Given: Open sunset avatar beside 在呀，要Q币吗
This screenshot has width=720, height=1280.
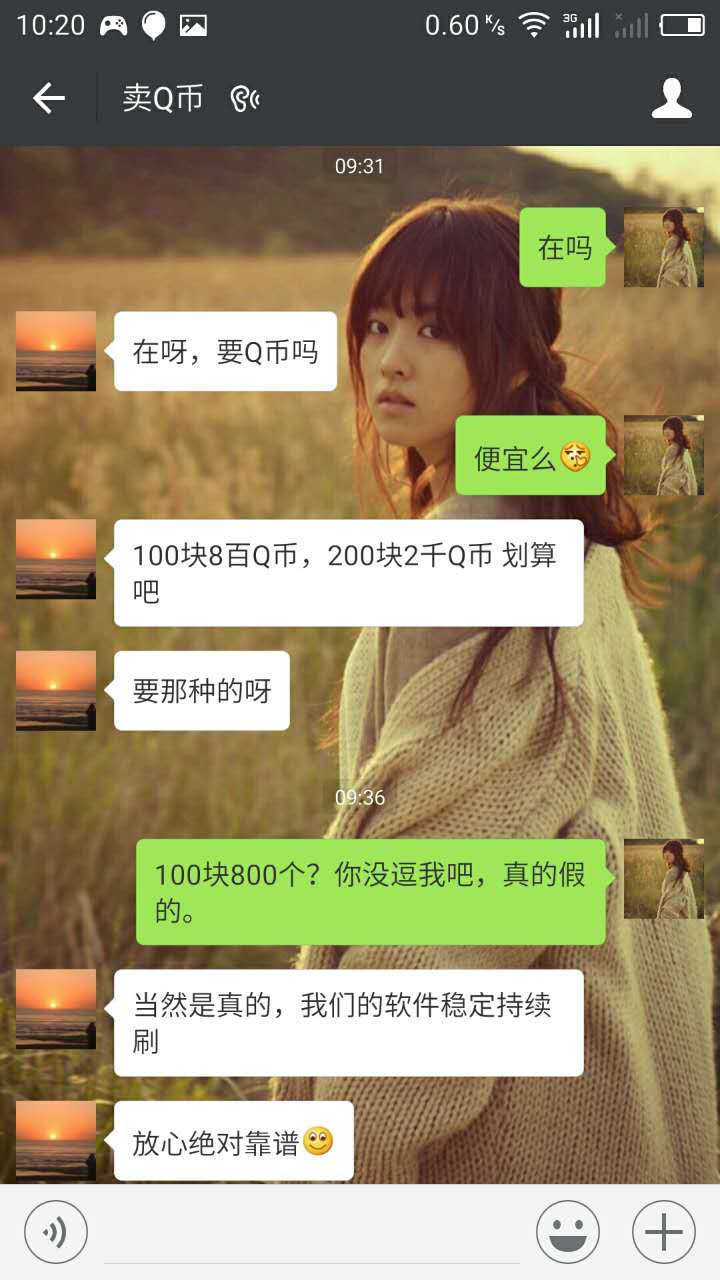Looking at the screenshot, I should [x=56, y=351].
